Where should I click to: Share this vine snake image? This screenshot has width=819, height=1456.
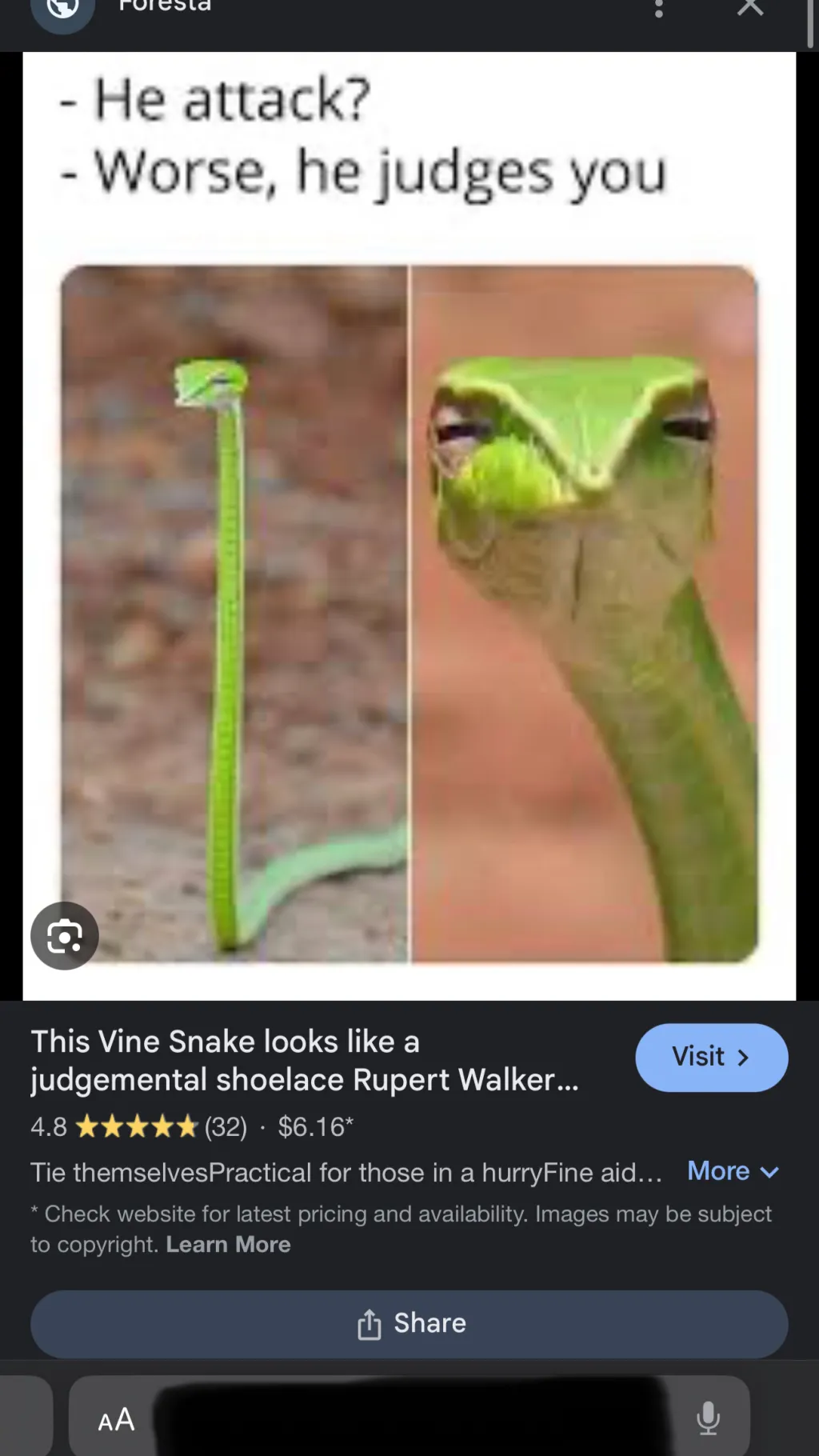pyautogui.click(x=409, y=1323)
